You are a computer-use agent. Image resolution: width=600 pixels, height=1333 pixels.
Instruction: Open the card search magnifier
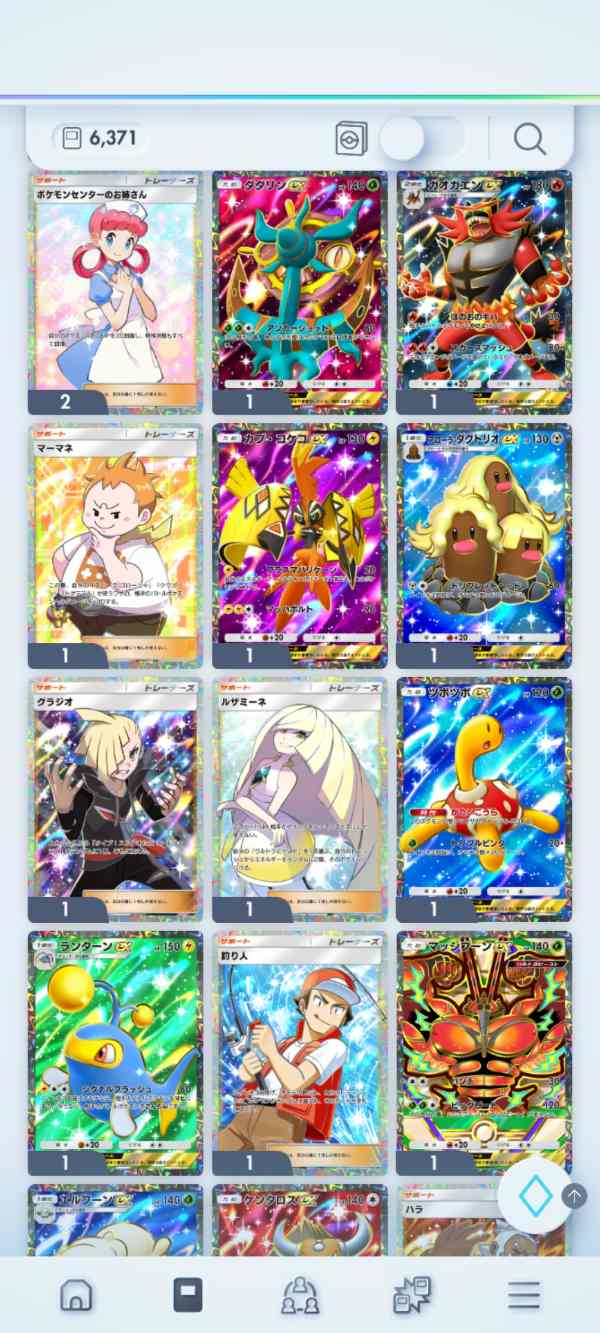coord(529,138)
